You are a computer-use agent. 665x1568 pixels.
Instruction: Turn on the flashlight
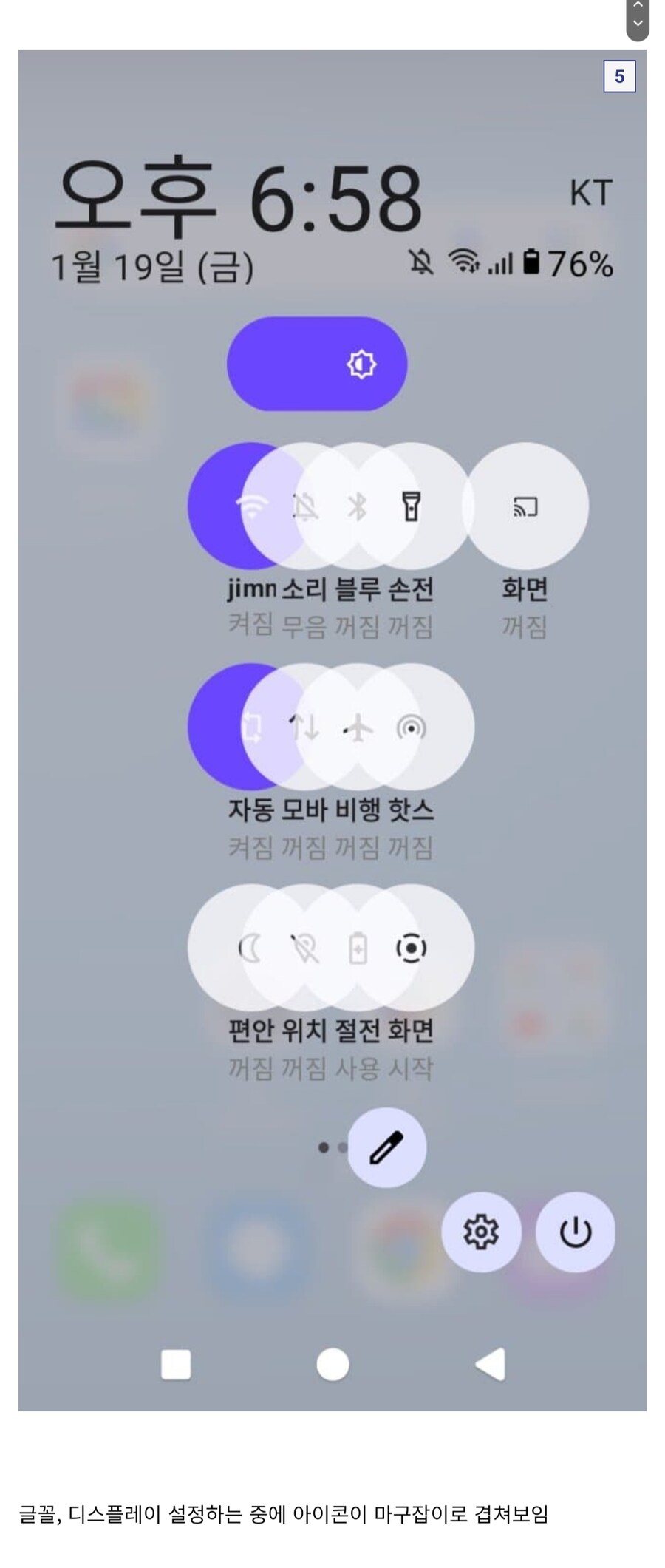click(x=411, y=506)
